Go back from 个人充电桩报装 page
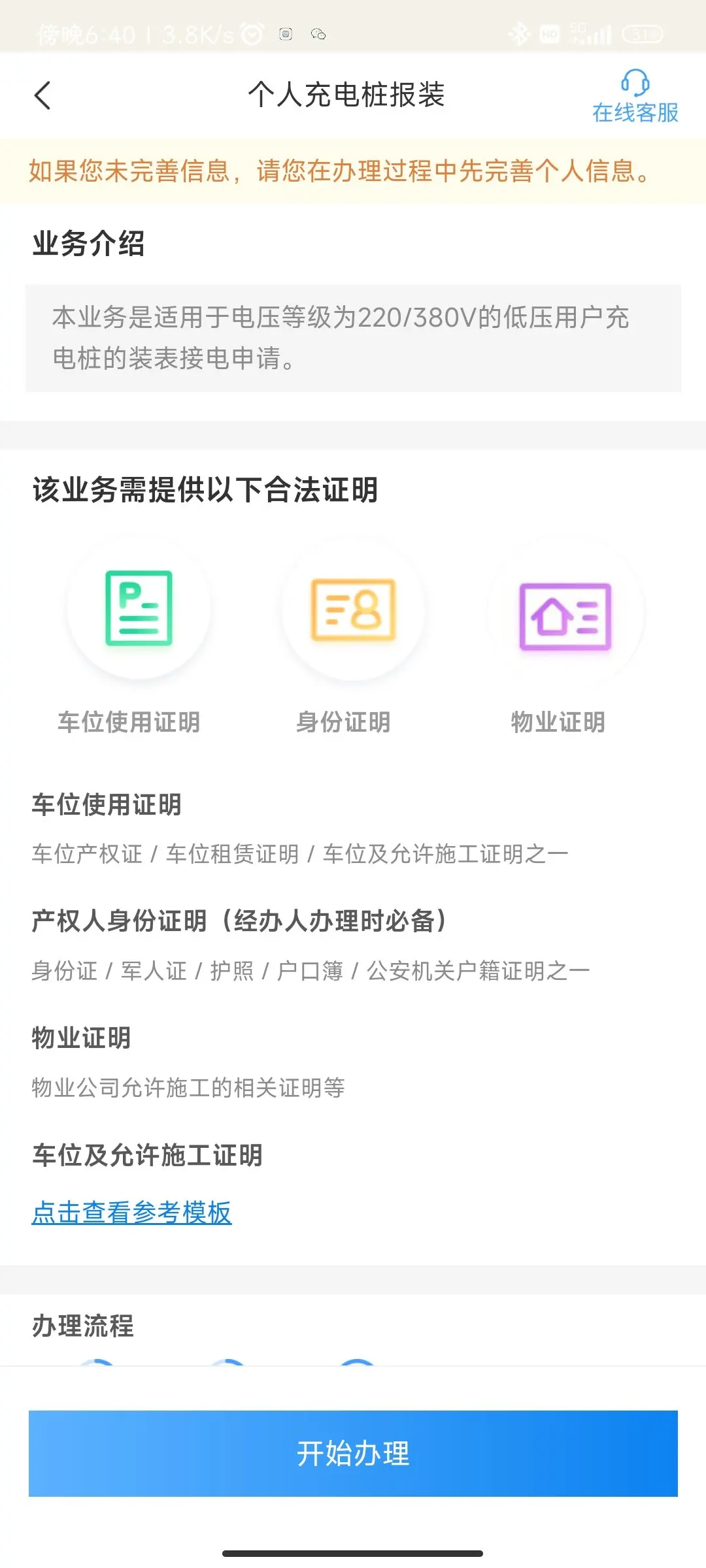The width and height of the screenshot is (706, 1568). tap(42, 95)
